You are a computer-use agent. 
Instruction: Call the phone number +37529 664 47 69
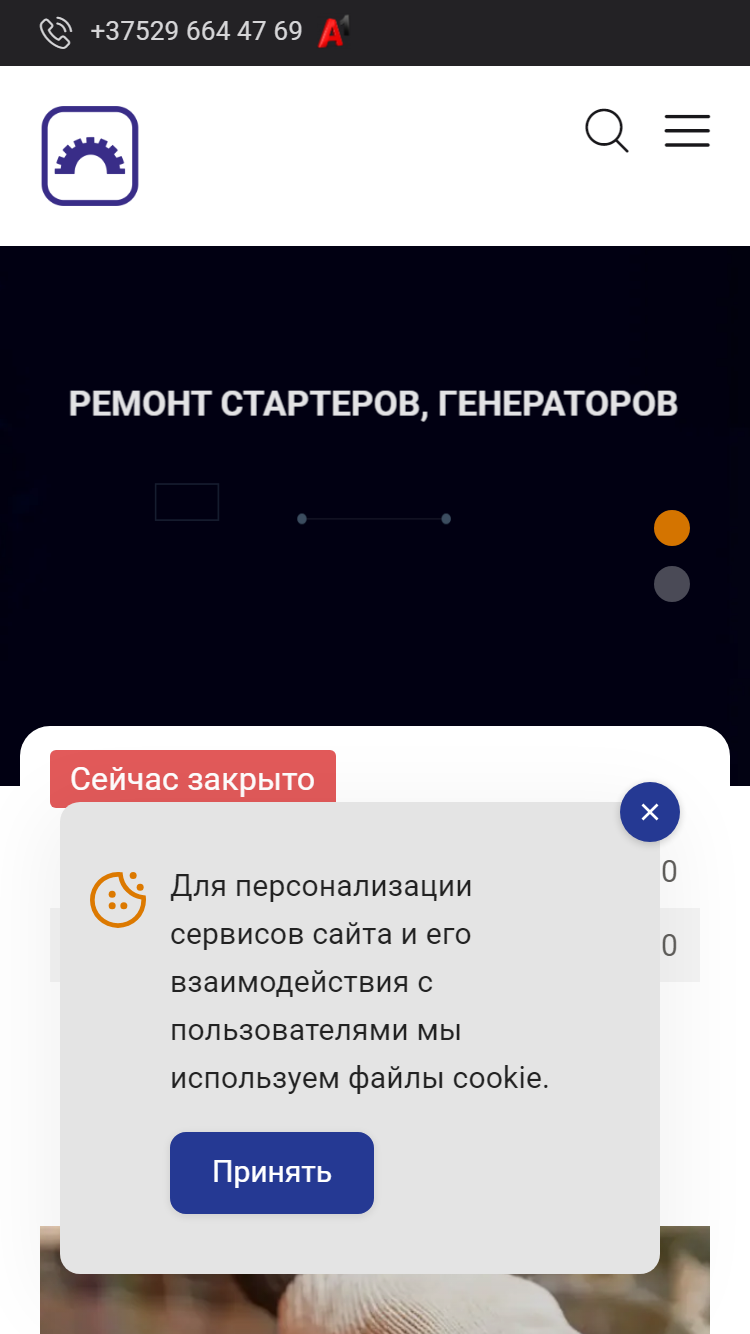coord(196,32)
